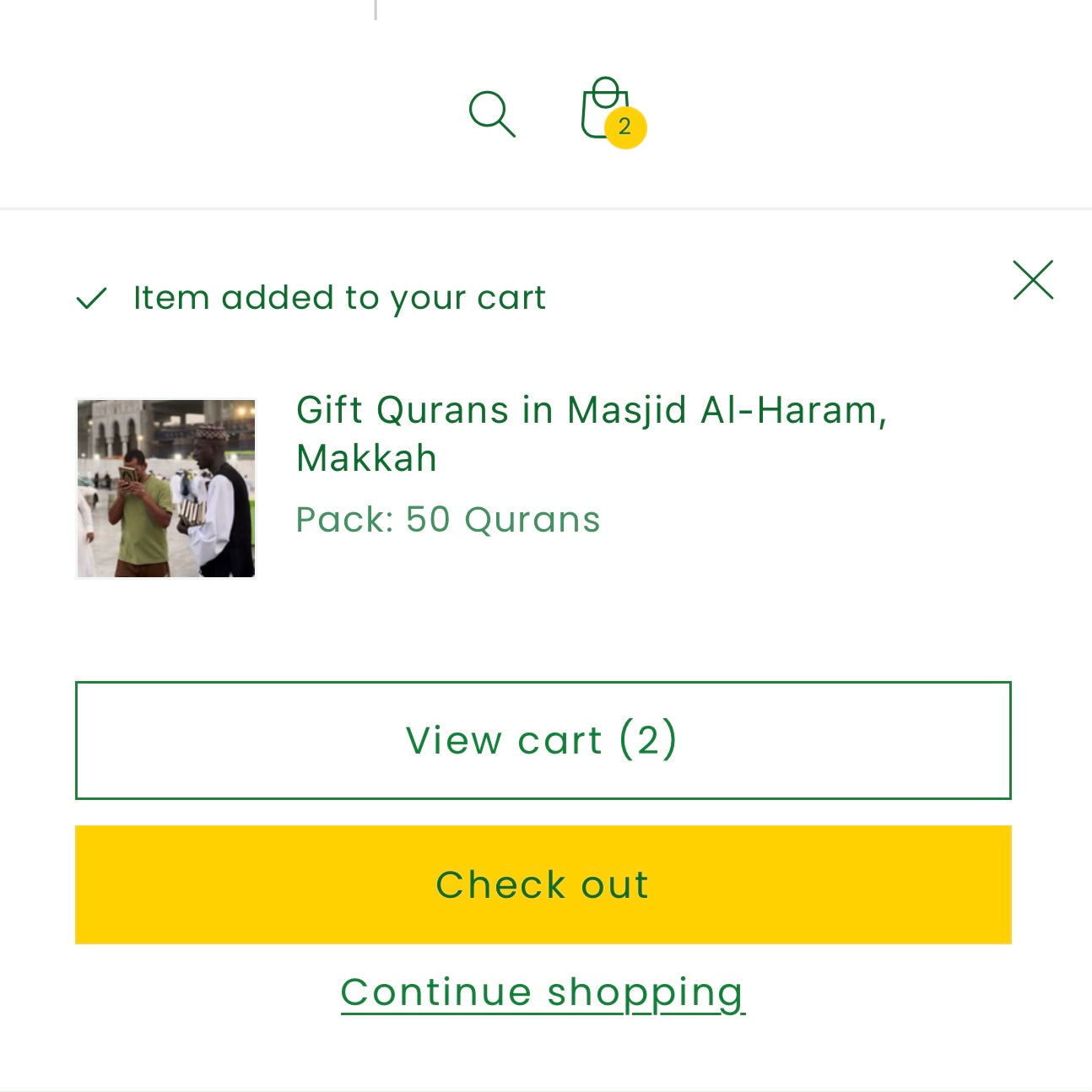
Task: Open the shopping bag cart icon
Action: [x=608, y=111]
